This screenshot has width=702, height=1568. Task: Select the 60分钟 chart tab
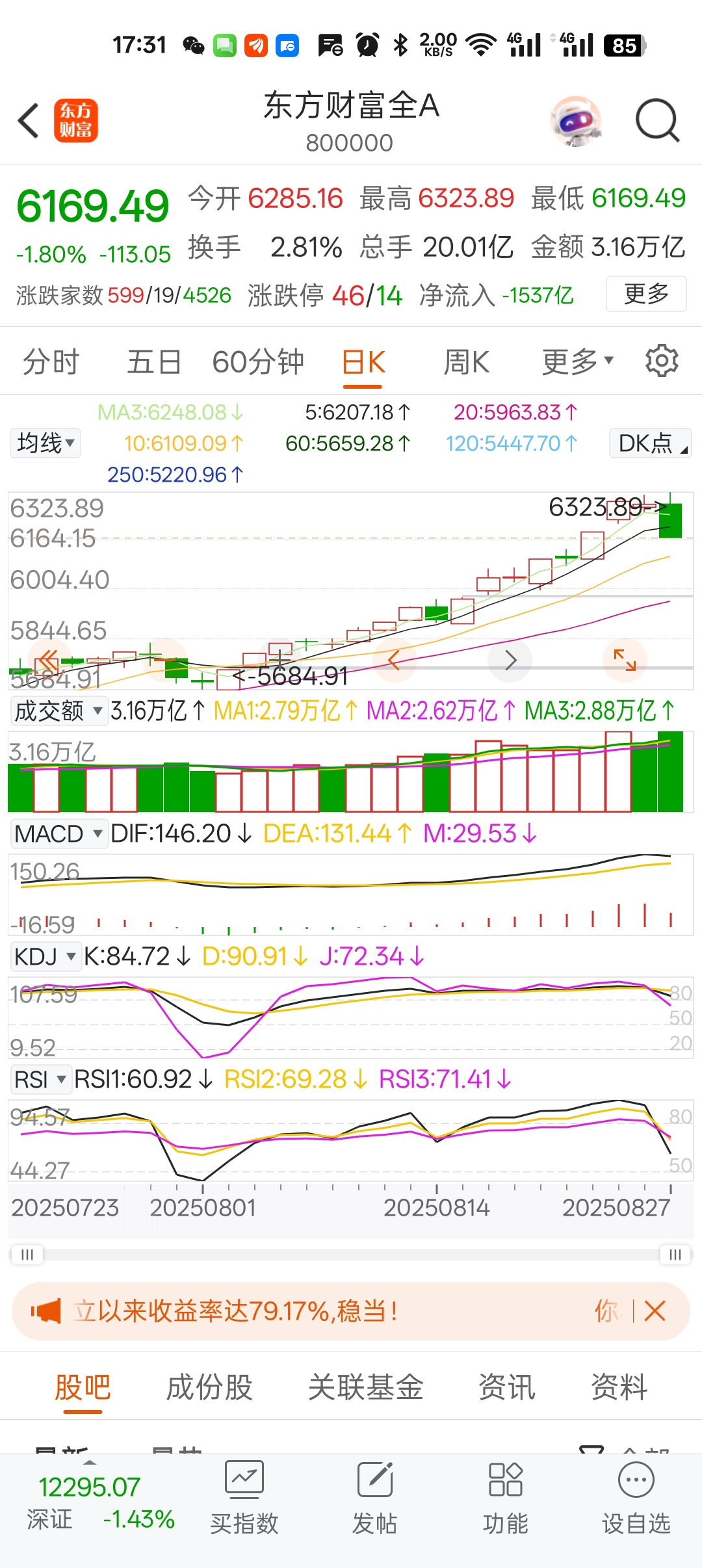coord(258,361)
